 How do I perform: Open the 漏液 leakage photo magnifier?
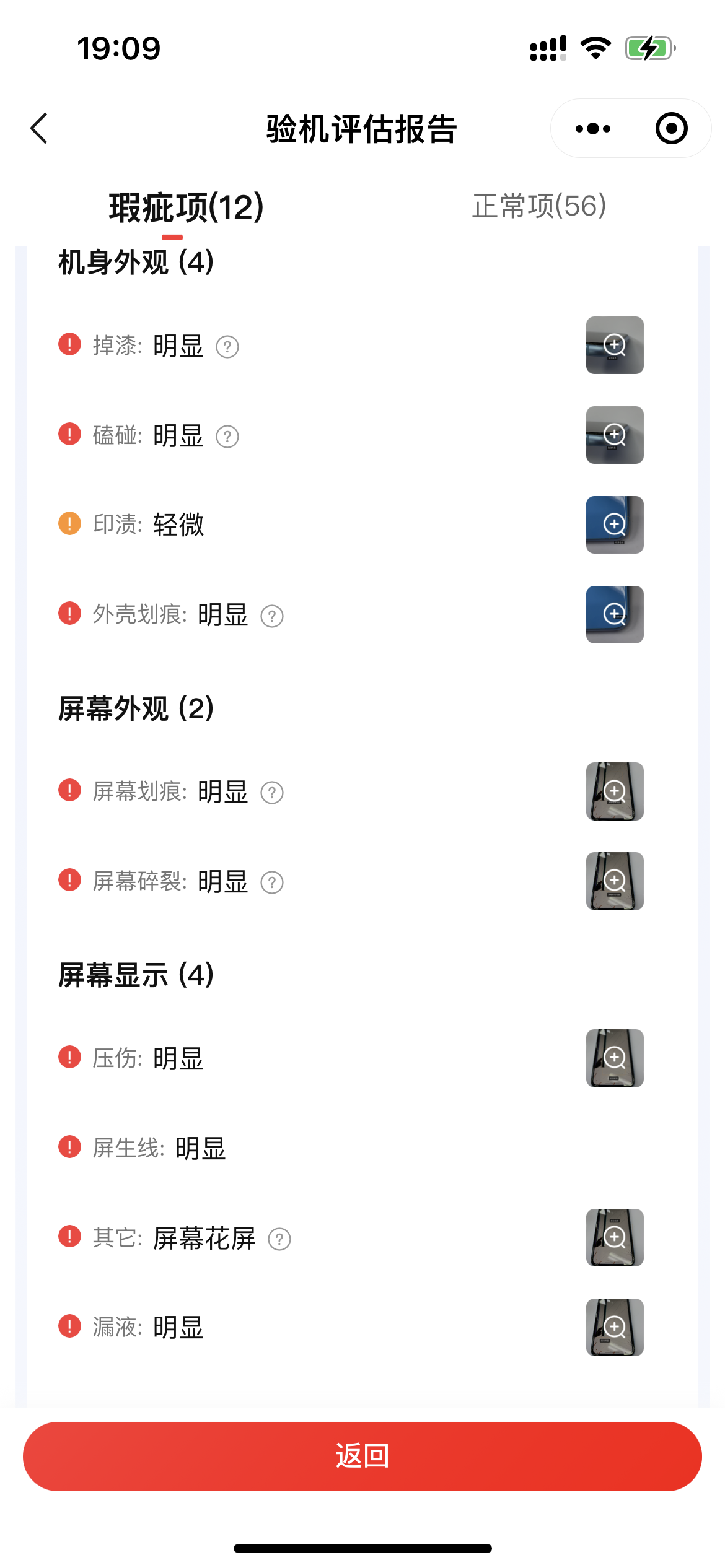point(614,1326)
